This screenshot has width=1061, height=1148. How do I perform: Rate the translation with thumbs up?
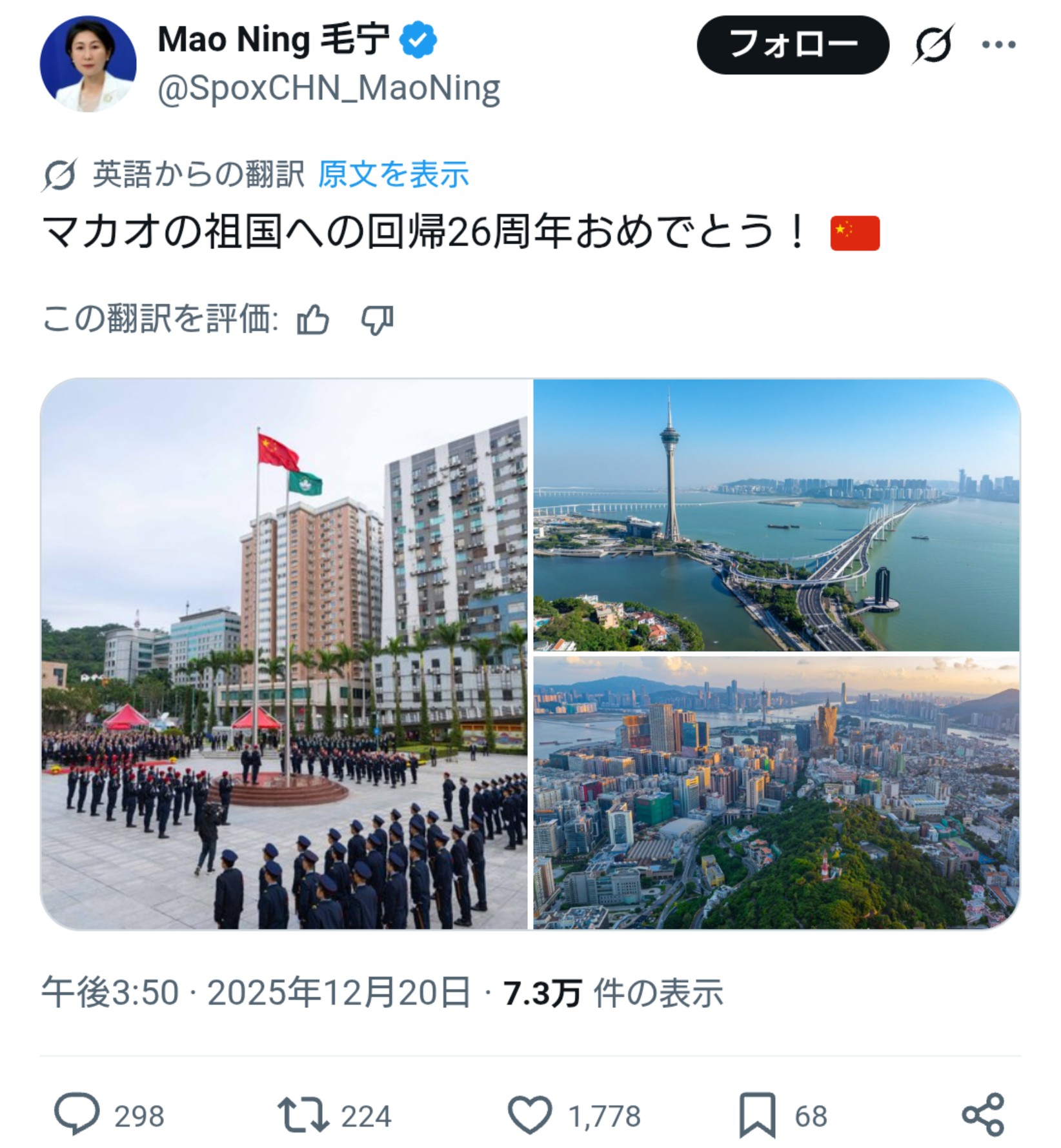click(313, 320)
